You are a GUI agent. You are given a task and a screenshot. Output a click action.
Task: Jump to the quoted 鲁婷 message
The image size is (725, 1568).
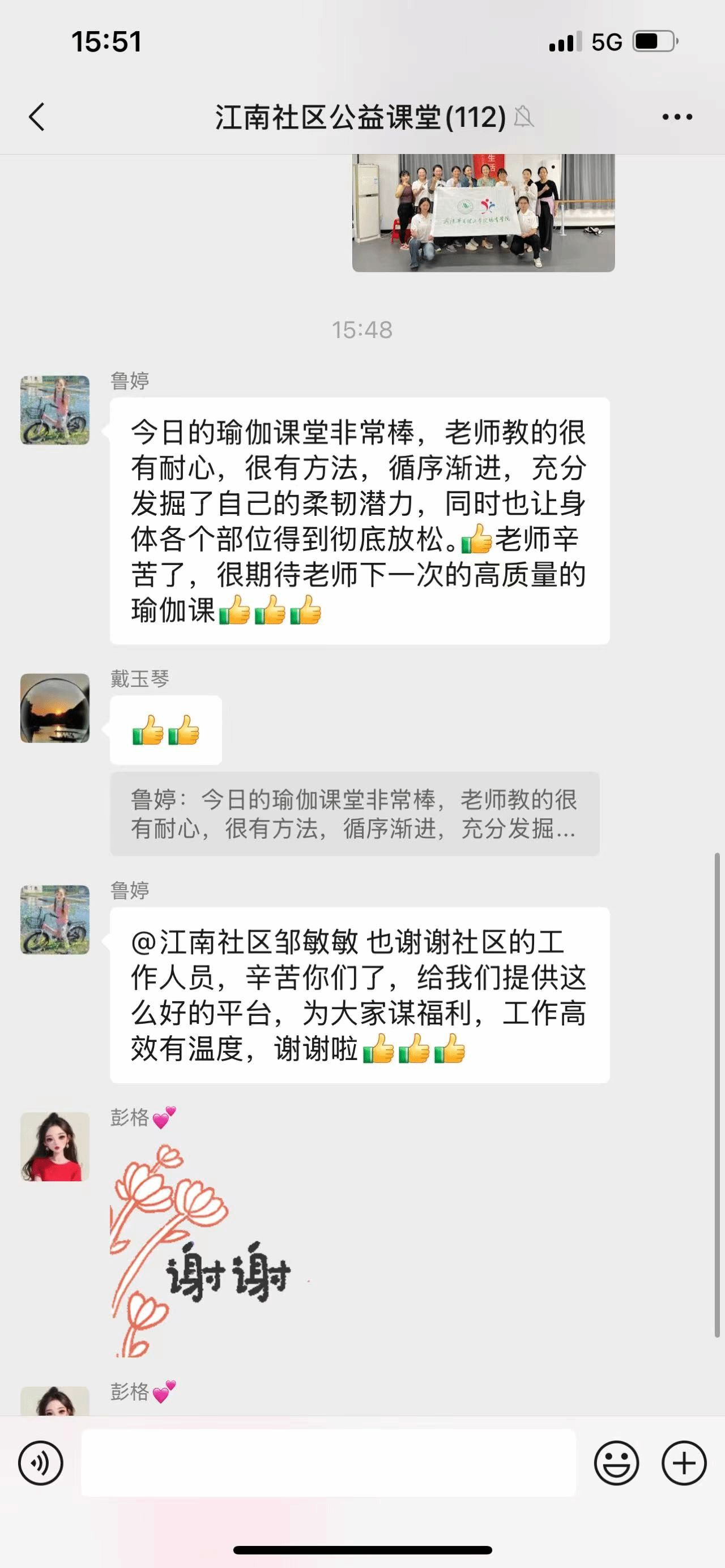point(354,814)
